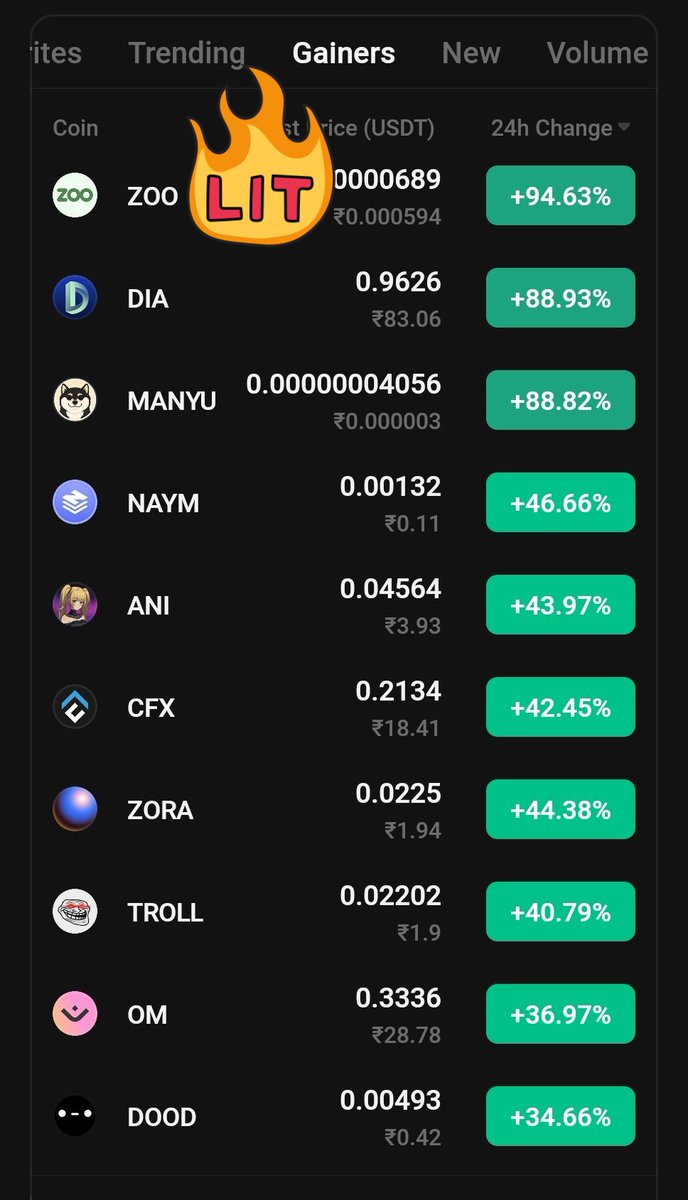
Task: View ANI coin details
Action: [344, 605]
